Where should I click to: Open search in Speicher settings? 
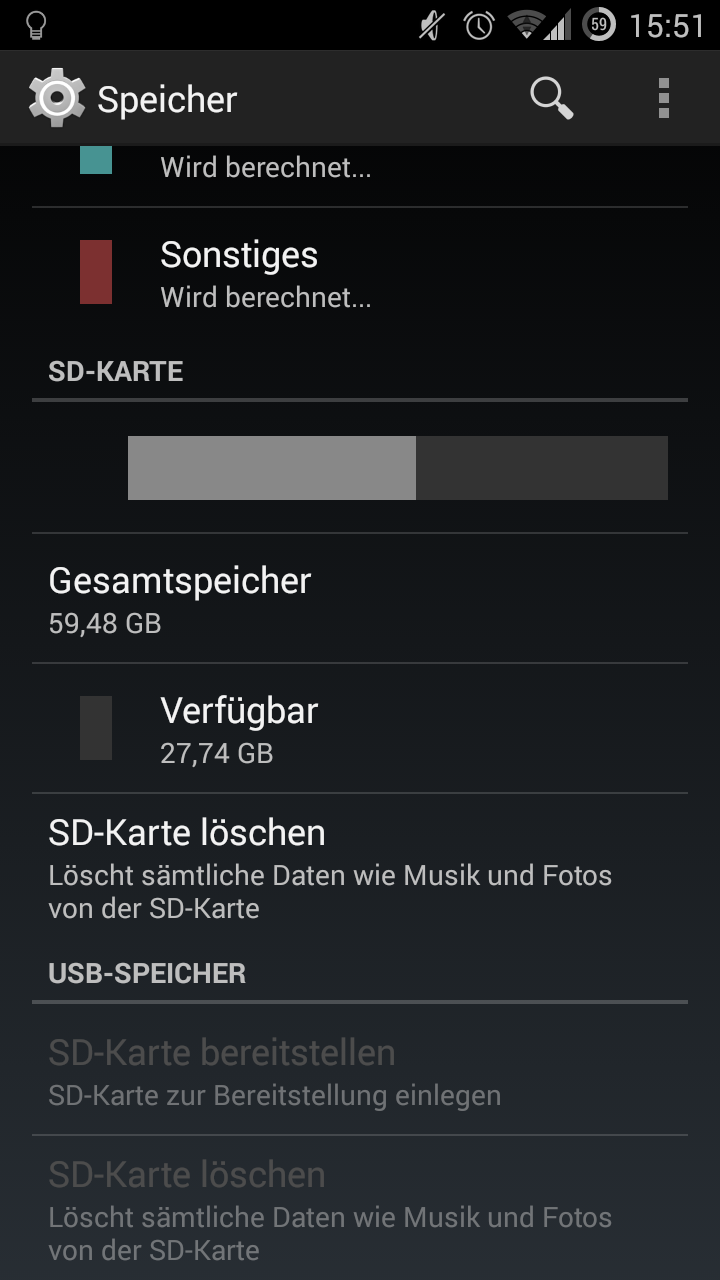(x=551, y=98)
